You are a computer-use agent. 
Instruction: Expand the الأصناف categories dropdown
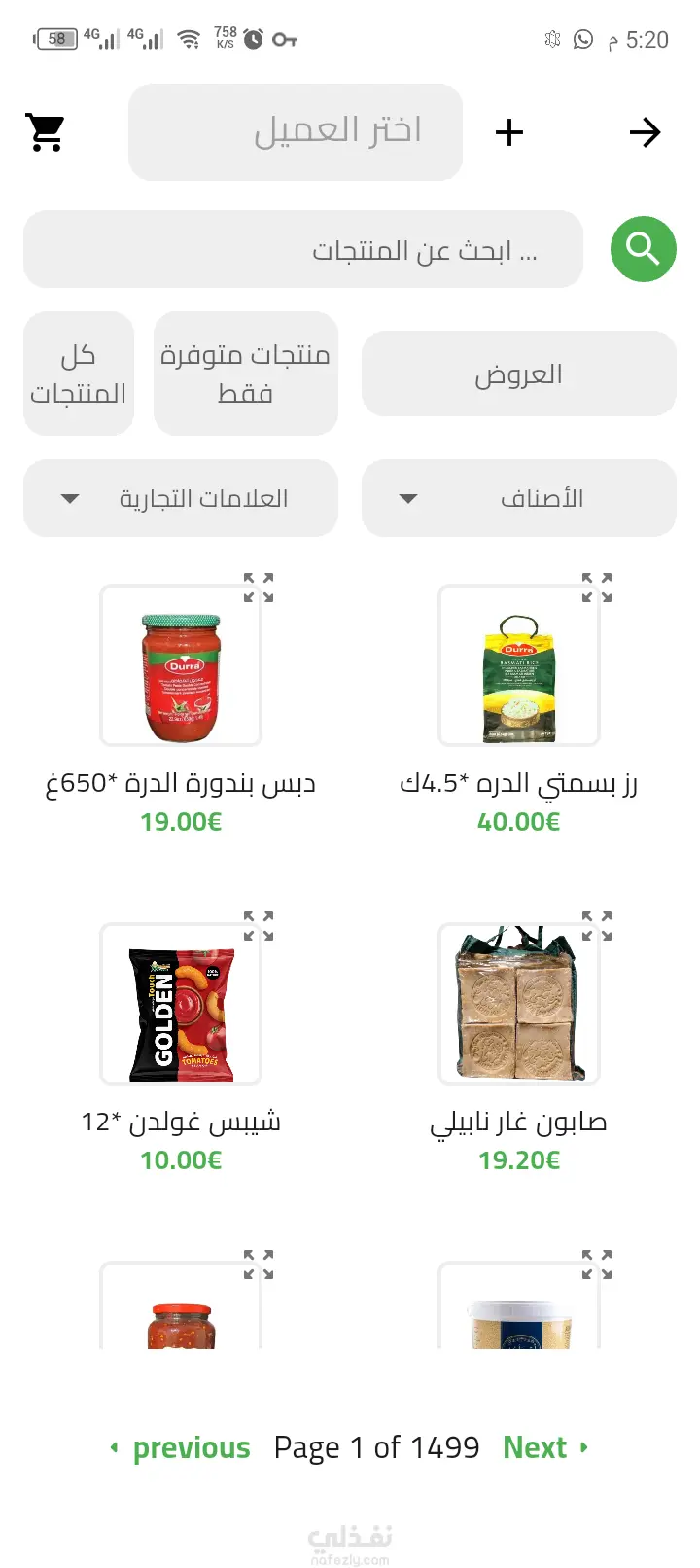[x=518, y=498]
